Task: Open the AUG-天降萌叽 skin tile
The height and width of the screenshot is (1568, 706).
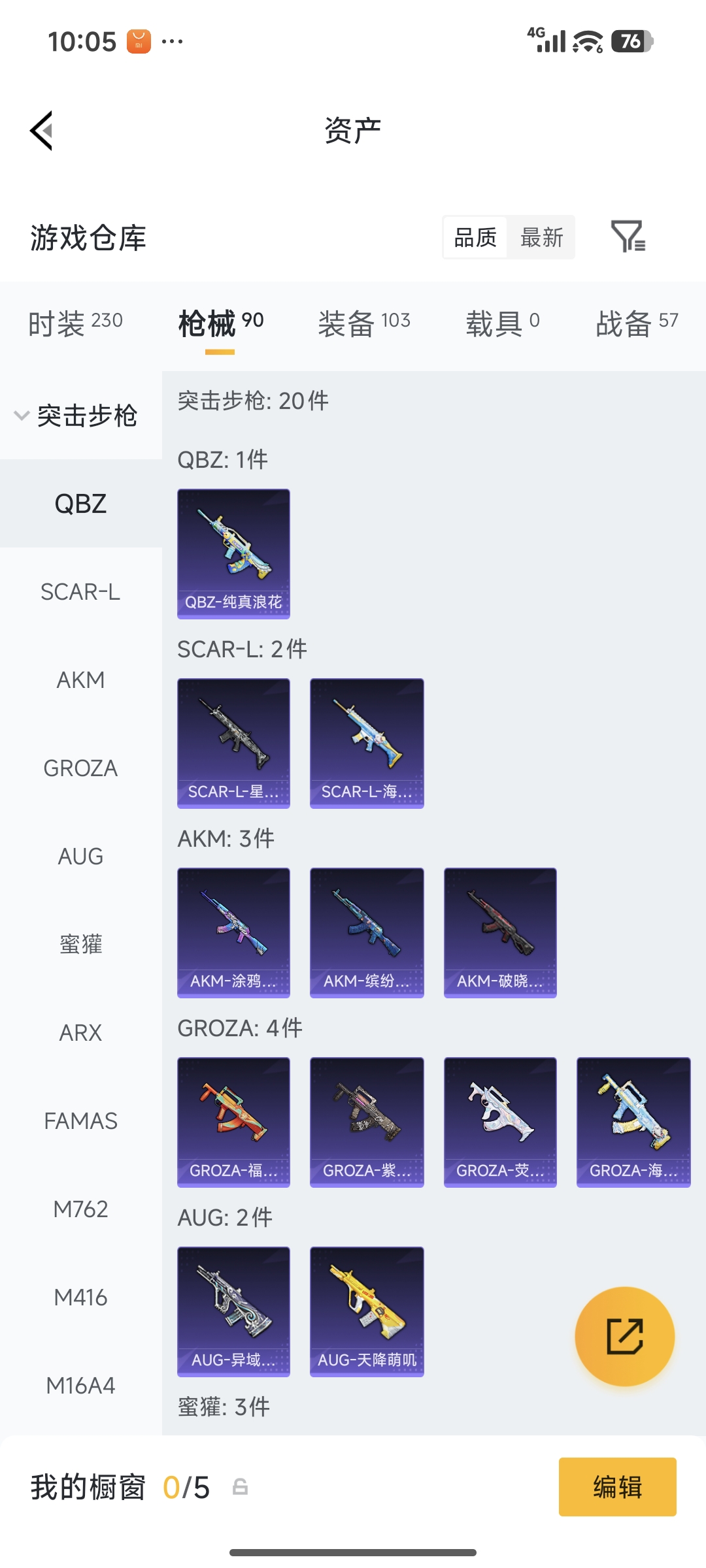Action: tap(367, 1311)
